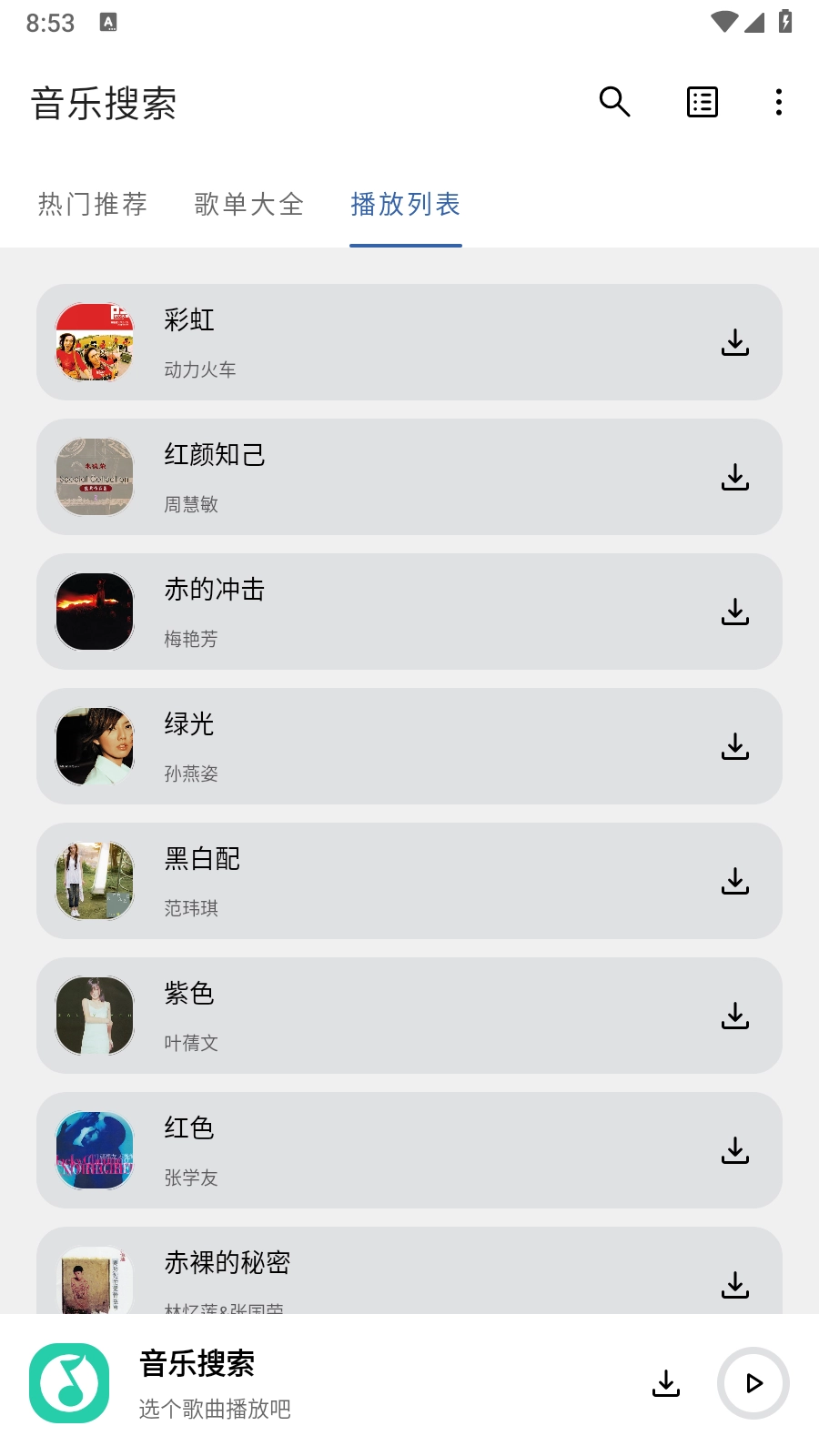This screenshot has height=1456, width=819.
Task: Switch to the 热门推荐 tab
Action: tap(92, 205)
